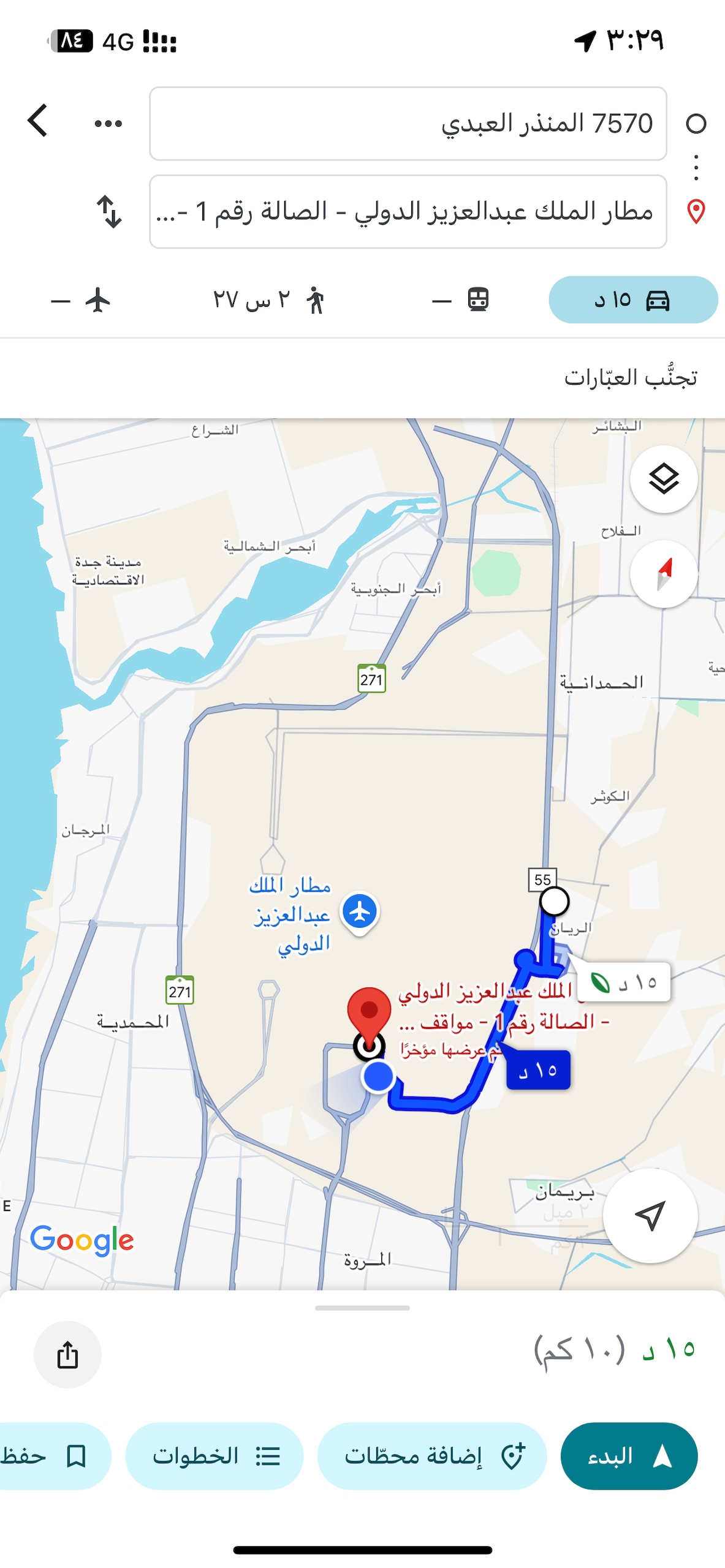
Task: Switch to flight mode
Action: pyautogui.click(x=82, y=300)
